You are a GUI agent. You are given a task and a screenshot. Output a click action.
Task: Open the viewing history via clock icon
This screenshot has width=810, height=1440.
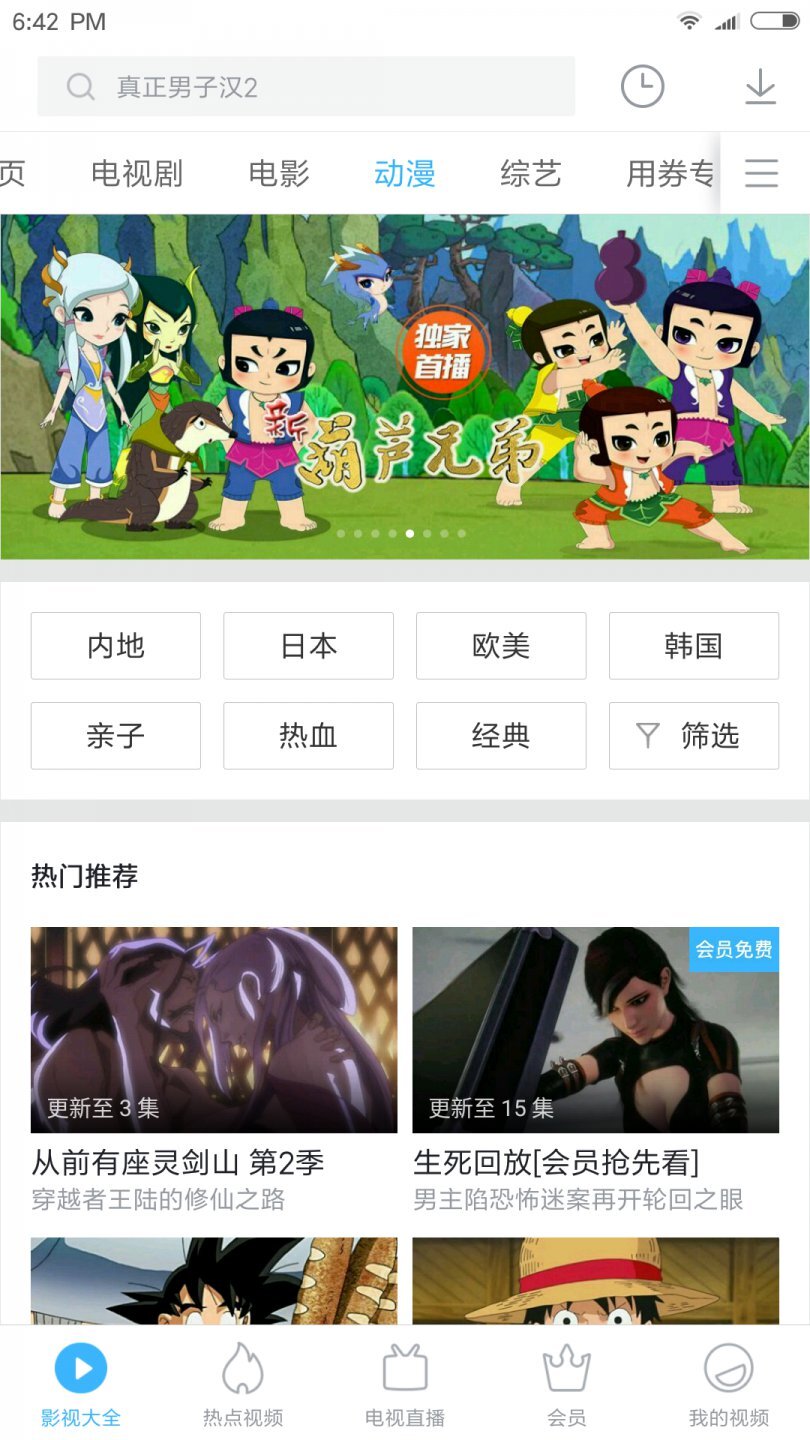pyautogui.click(x=643, y=86)
